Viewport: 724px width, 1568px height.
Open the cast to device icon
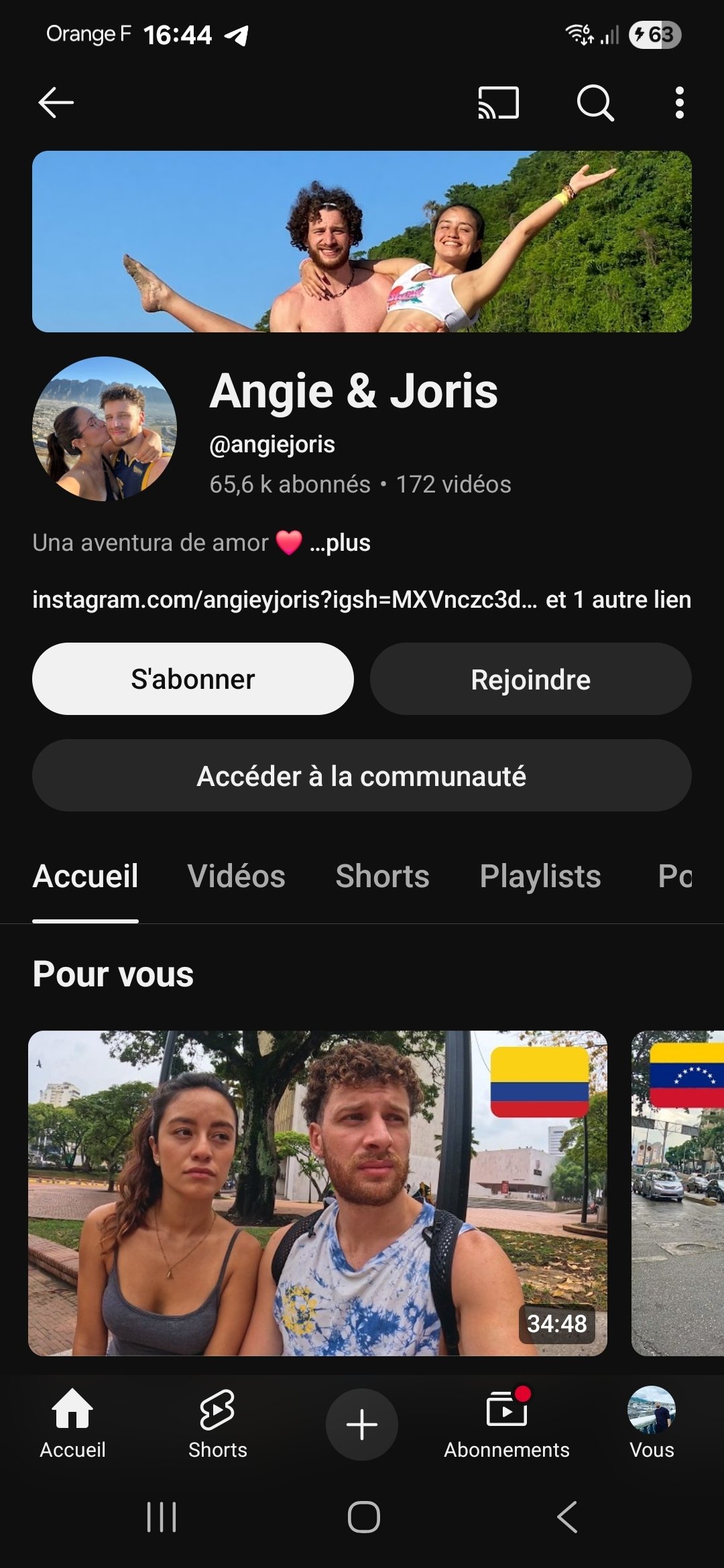pos(498,103)
